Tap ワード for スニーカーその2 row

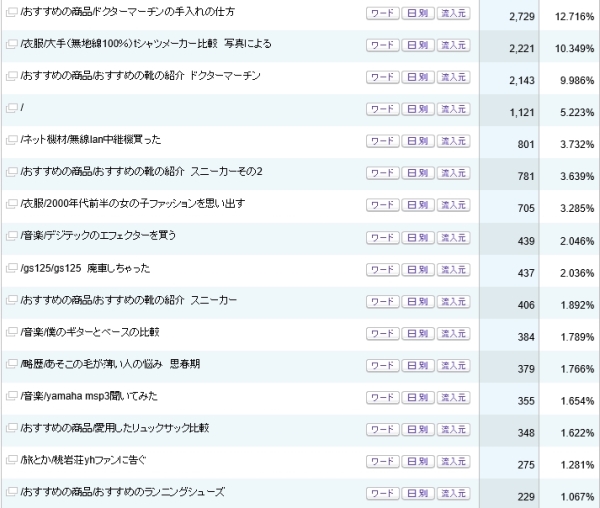tap(381, 173)
